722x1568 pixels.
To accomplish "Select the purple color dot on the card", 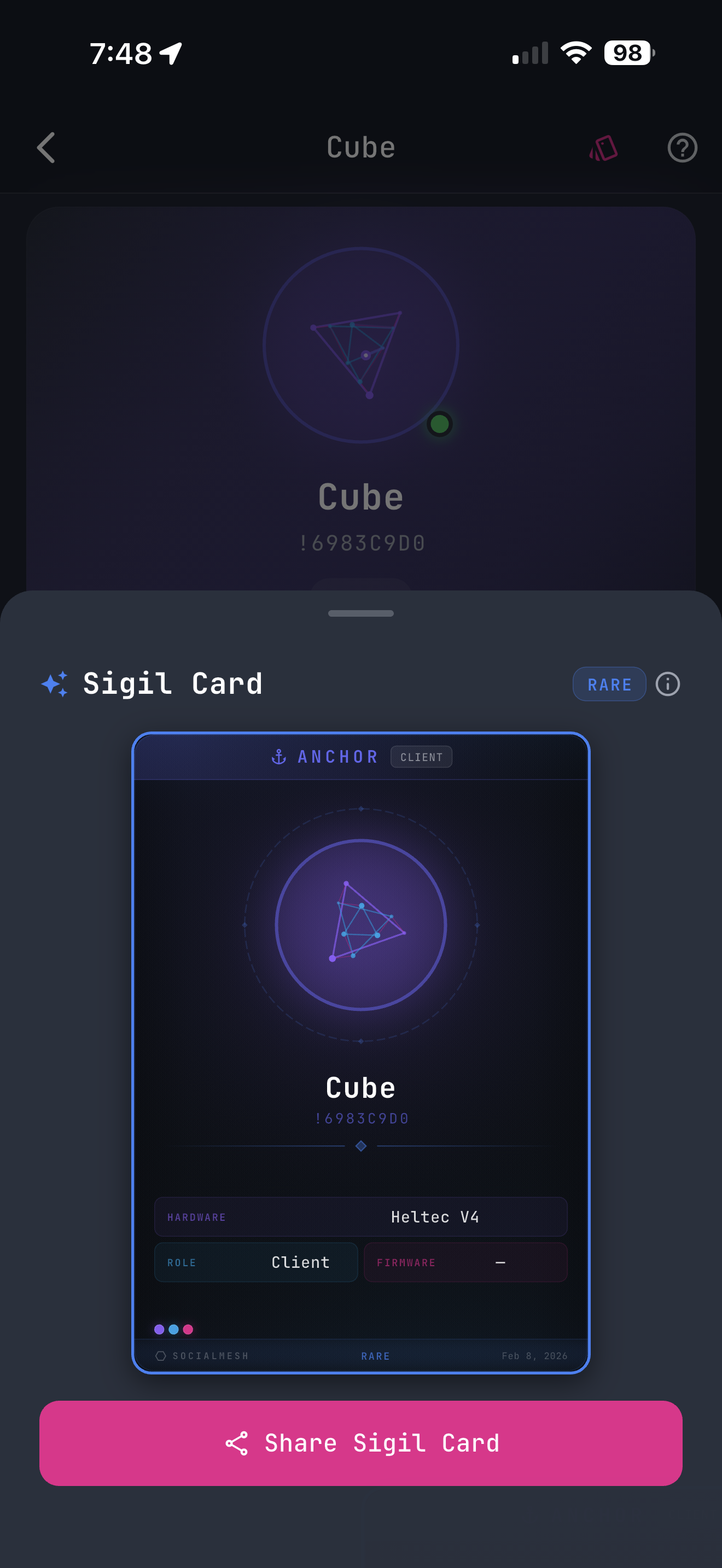I will pos(160,1330).
